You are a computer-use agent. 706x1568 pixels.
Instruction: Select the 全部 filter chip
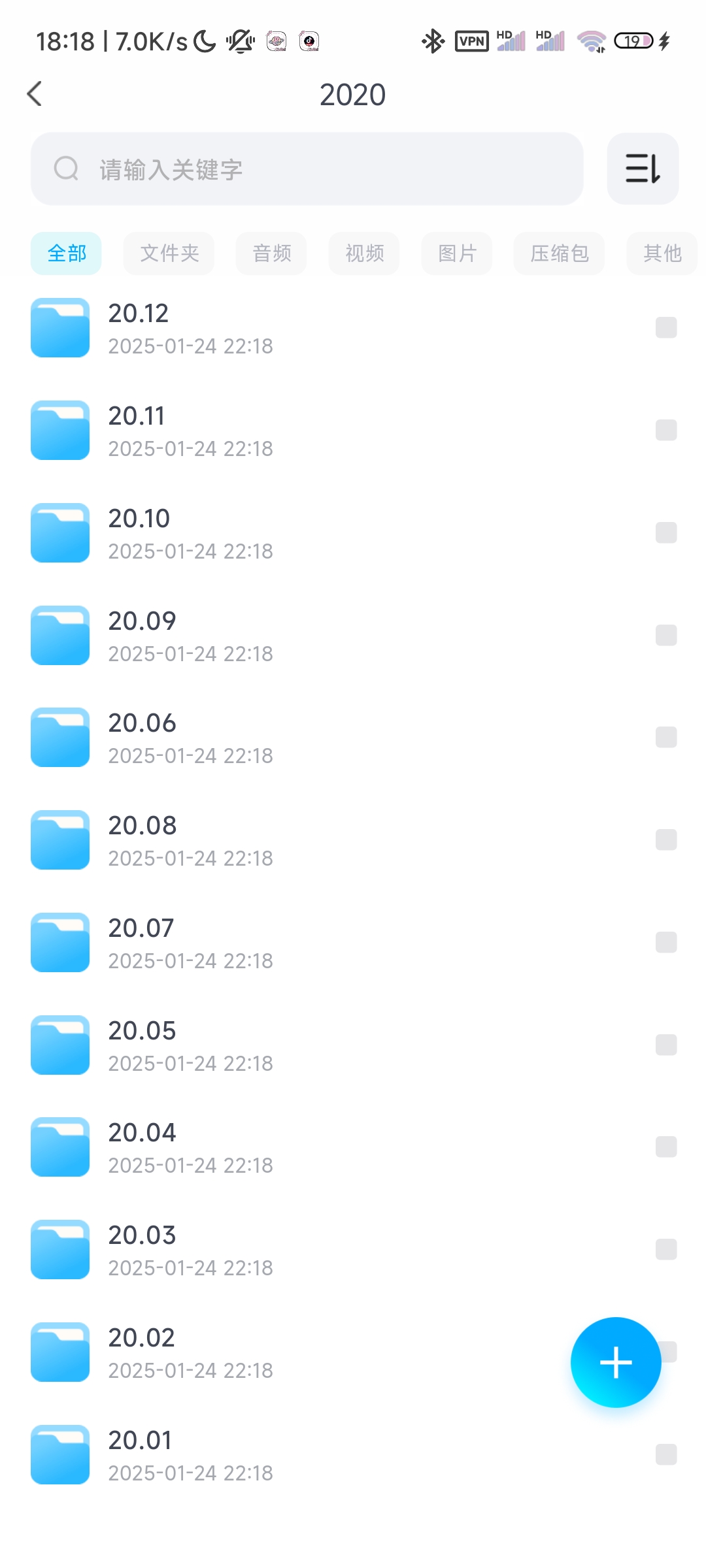point(66,253)
